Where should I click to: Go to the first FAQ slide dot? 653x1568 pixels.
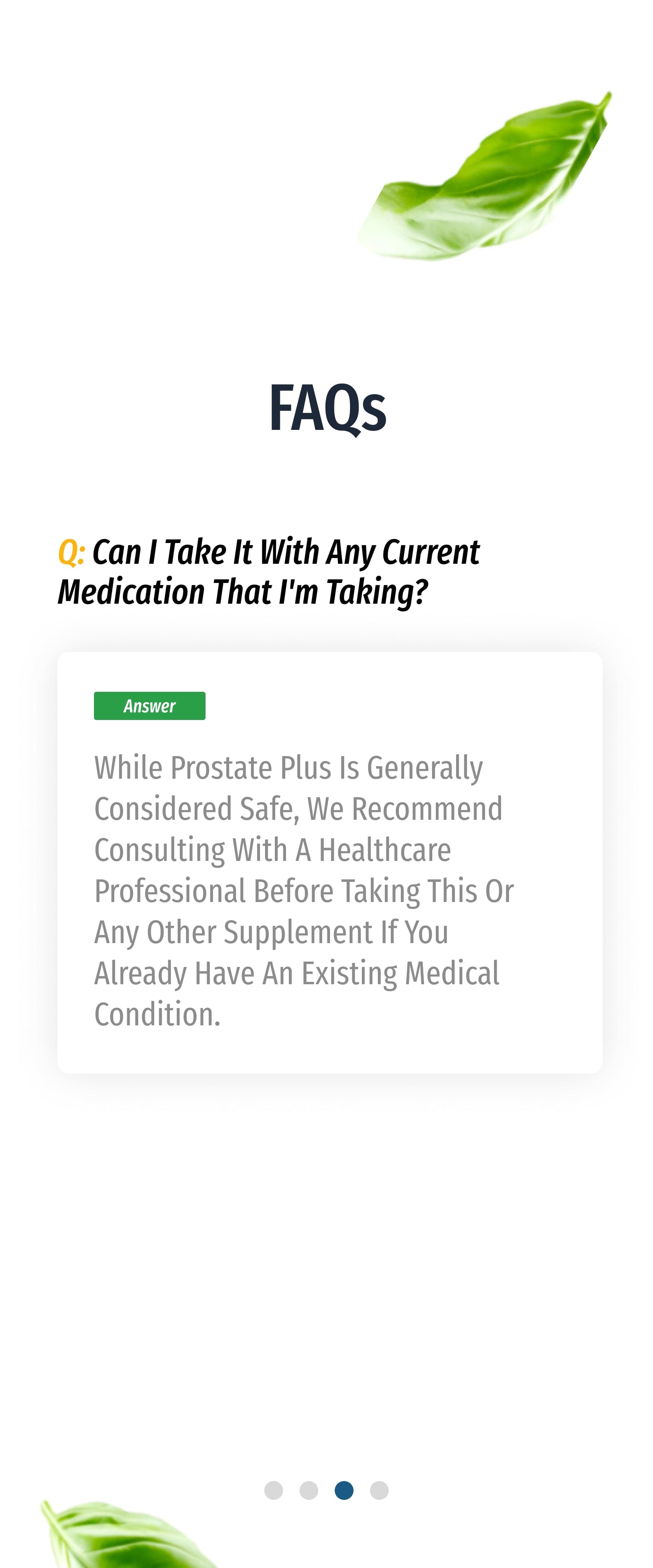(273, 1490)
